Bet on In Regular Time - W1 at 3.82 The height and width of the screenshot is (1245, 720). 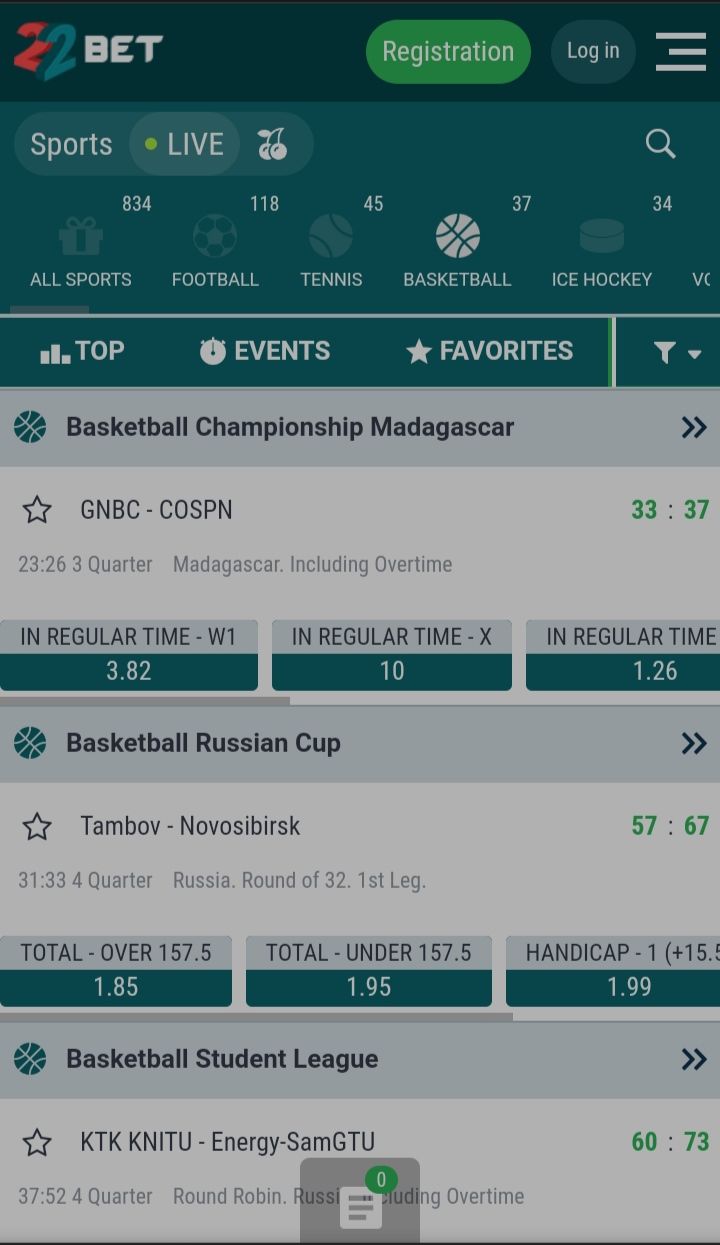129,655
